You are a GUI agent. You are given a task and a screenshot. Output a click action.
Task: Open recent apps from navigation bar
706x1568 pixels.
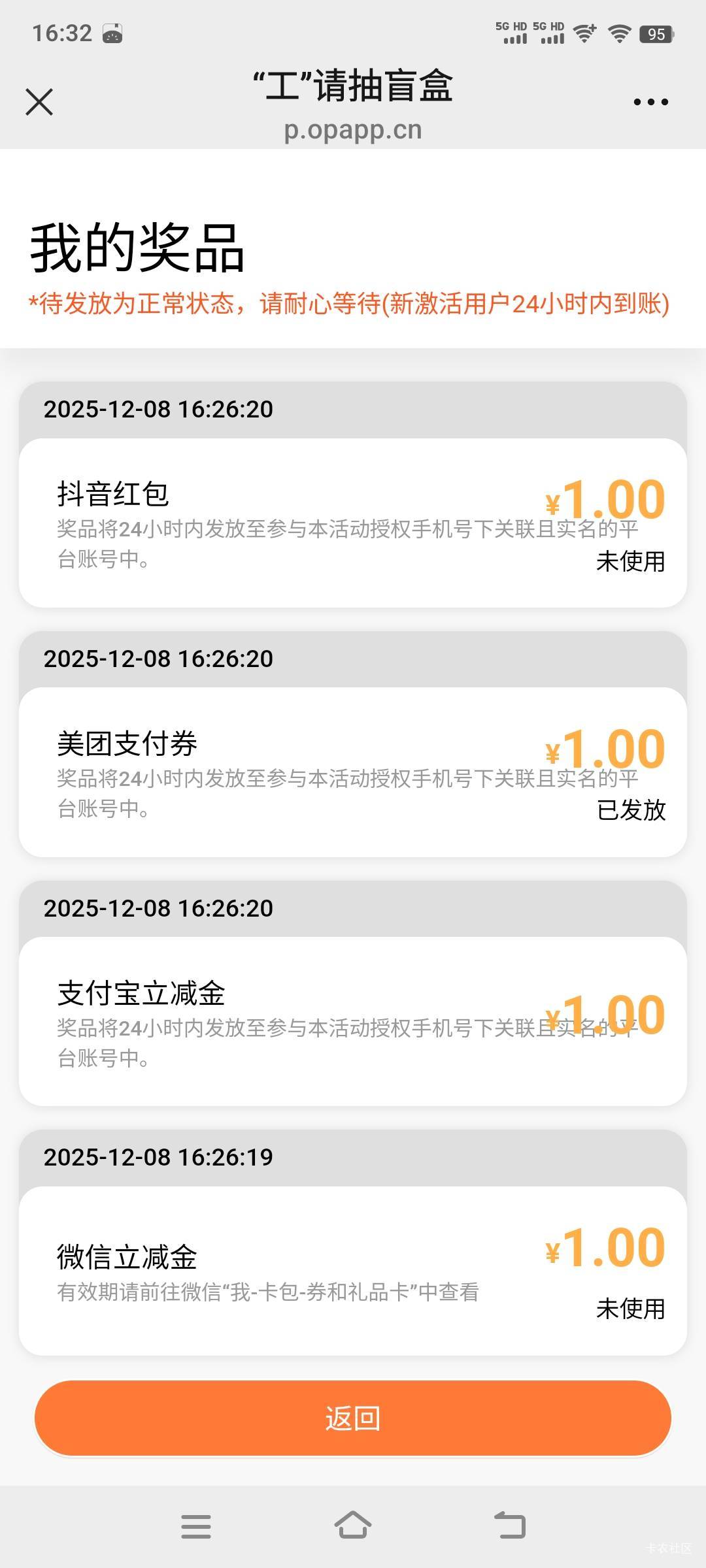[x=196, y=1526]
